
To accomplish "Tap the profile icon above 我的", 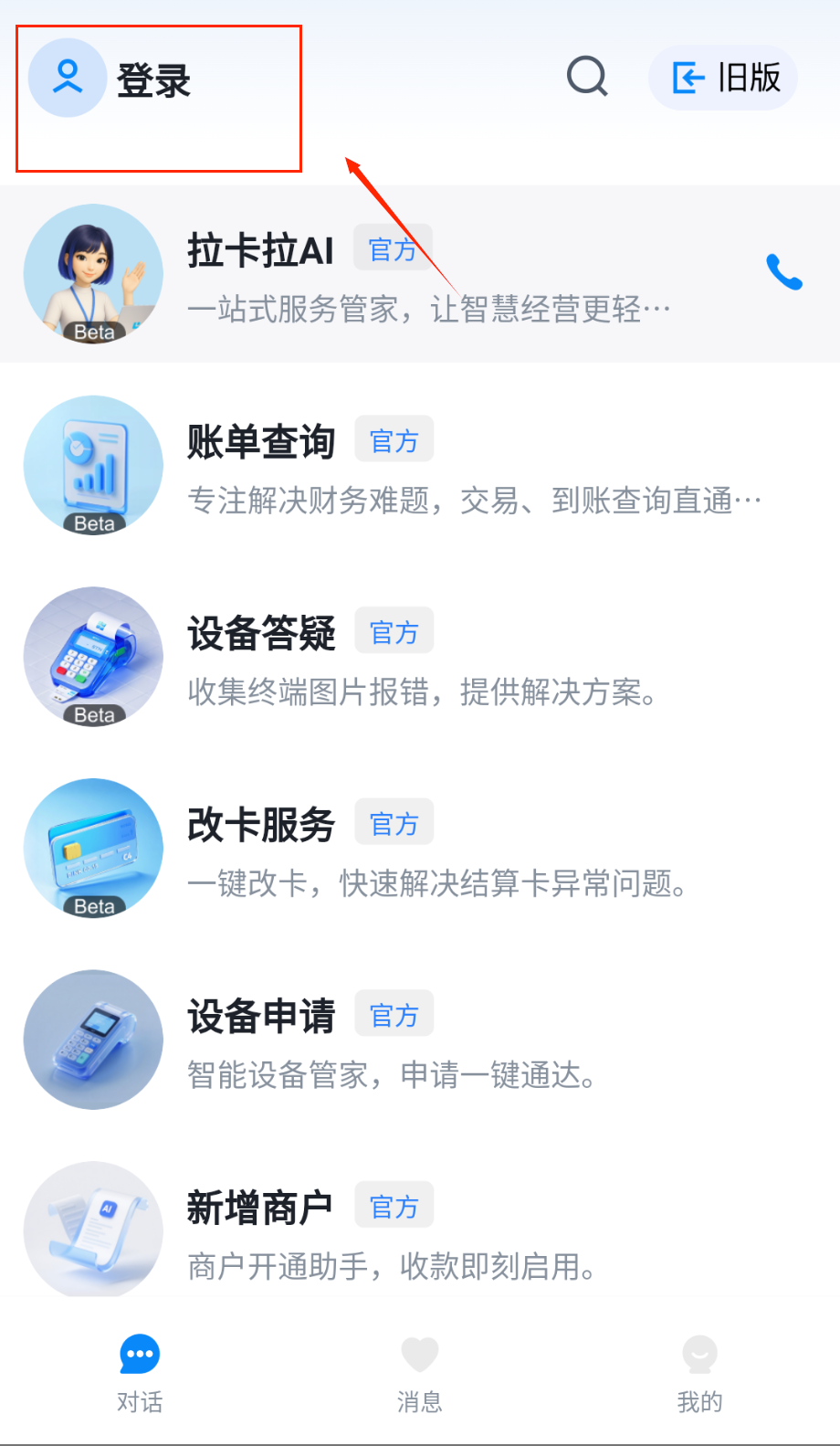I will (x=699, y=1354).
